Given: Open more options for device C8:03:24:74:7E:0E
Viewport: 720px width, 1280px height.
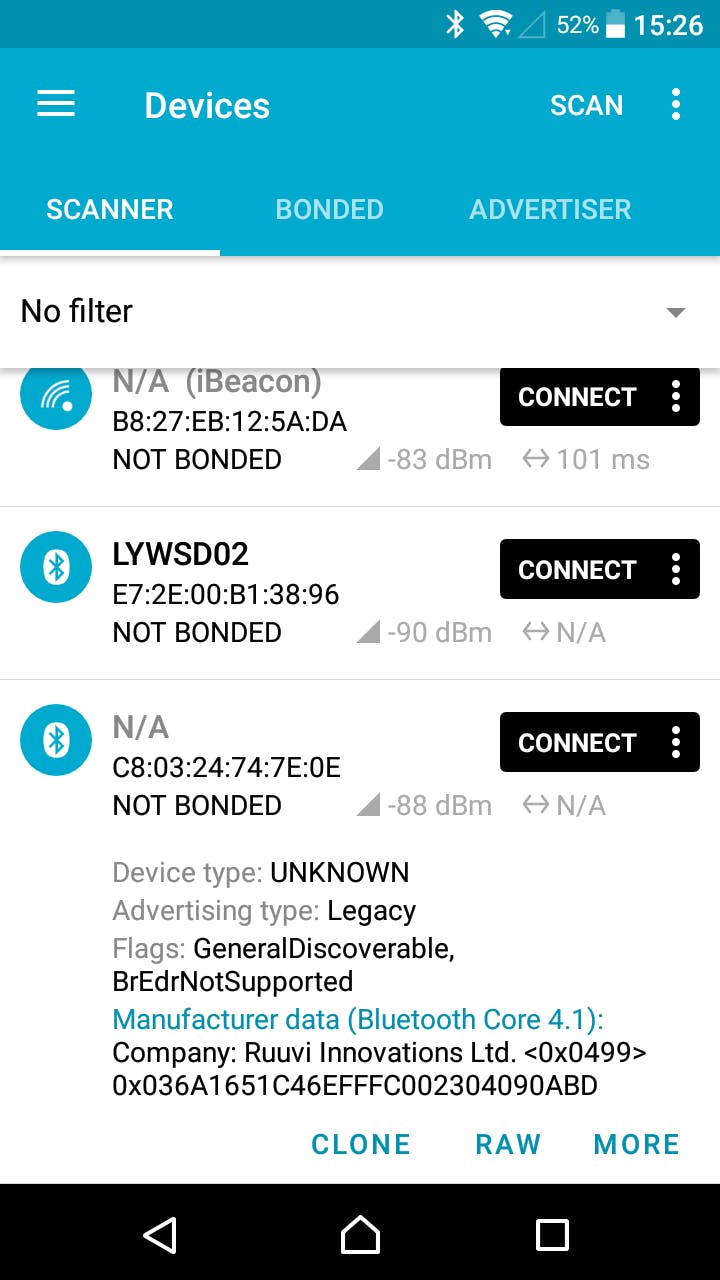Looking at the screenshot, I should pos(676,743).
